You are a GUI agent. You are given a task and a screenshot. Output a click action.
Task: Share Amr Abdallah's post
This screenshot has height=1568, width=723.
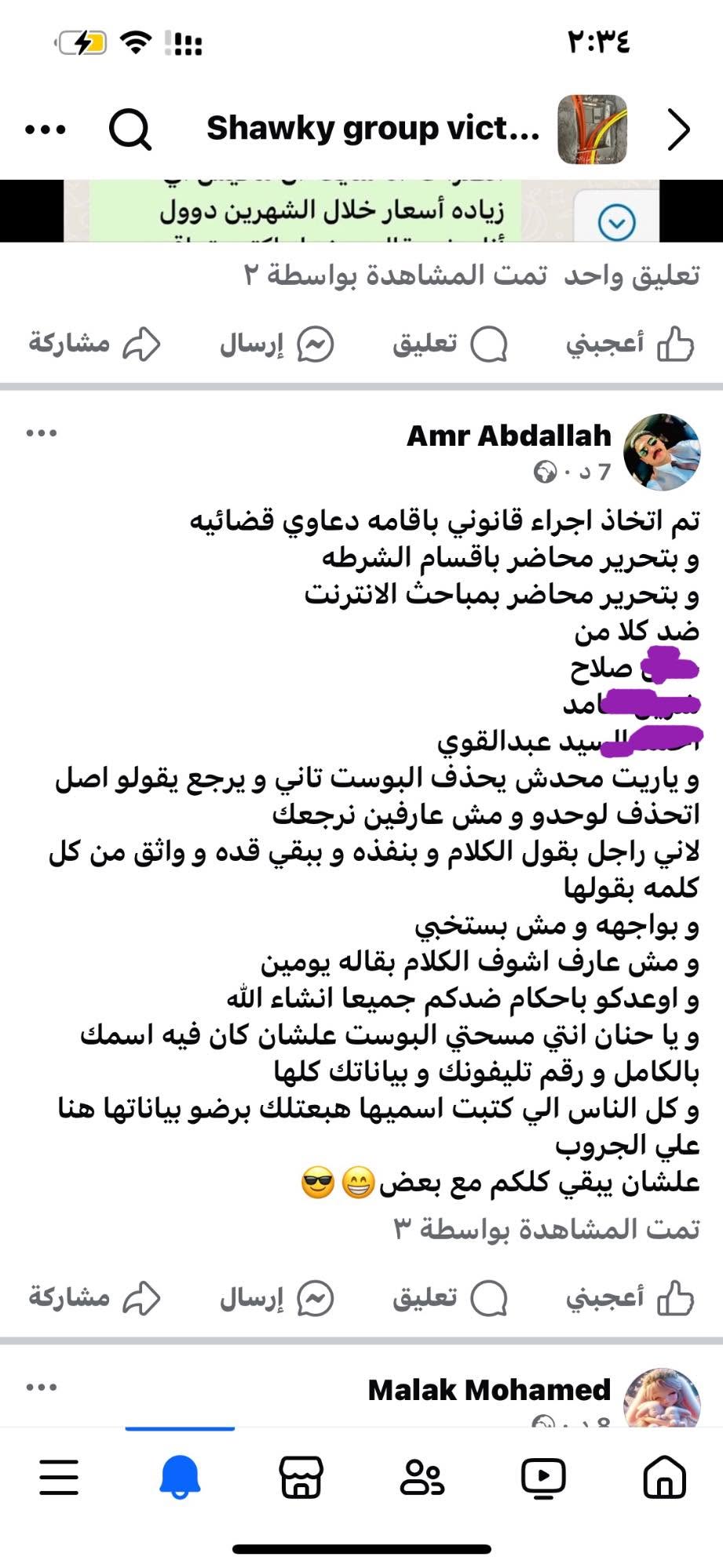click(x=95, y=1297)
